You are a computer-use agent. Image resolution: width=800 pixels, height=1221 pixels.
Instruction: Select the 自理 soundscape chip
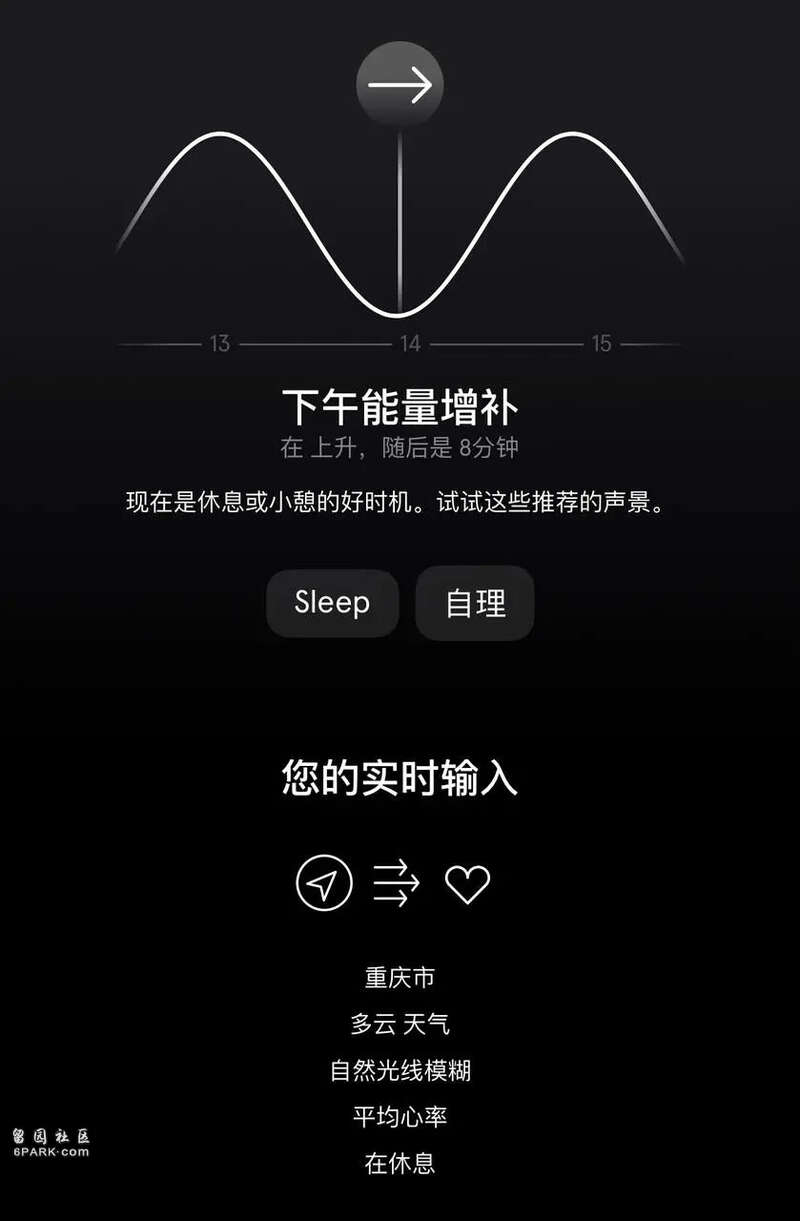pos(475,603)
